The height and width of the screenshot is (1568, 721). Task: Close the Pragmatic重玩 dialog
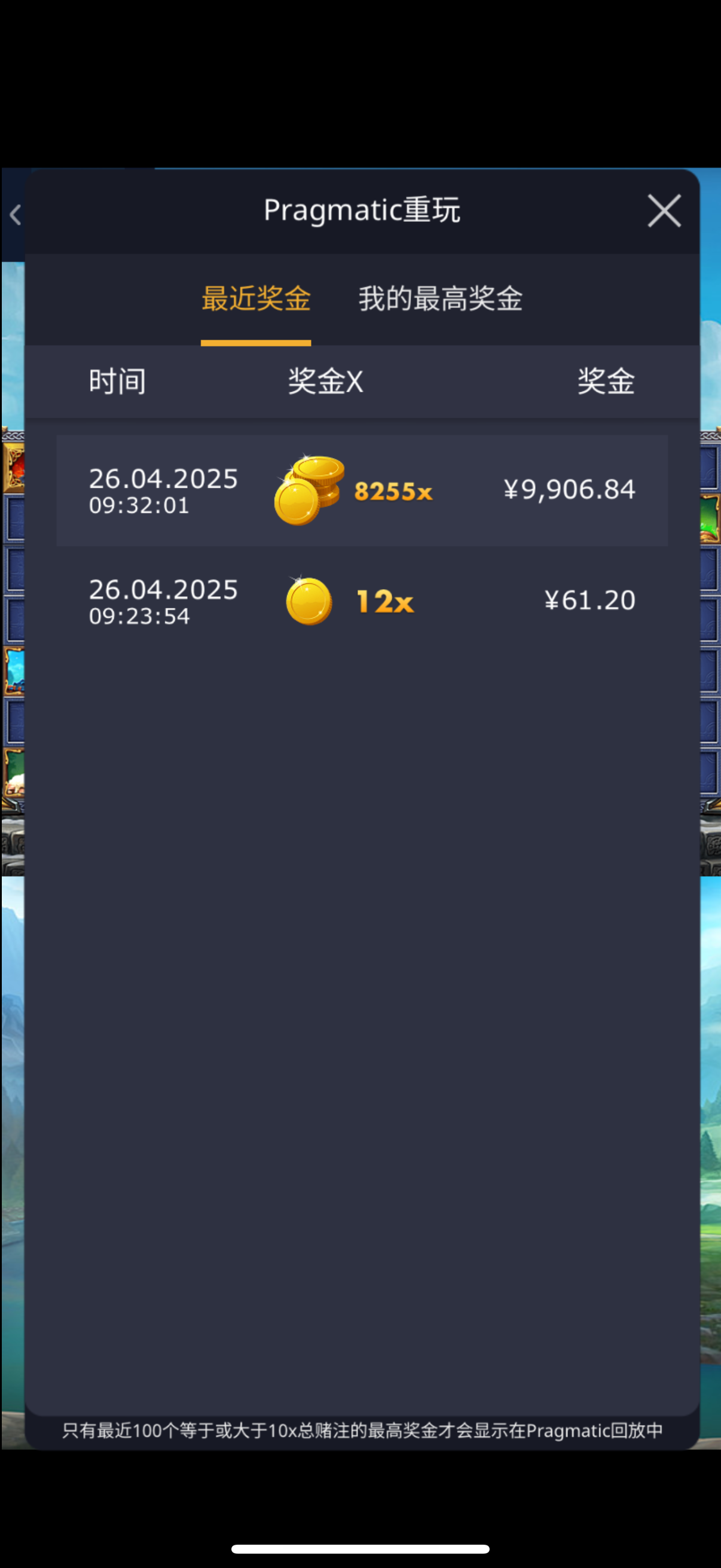point(663,211)
